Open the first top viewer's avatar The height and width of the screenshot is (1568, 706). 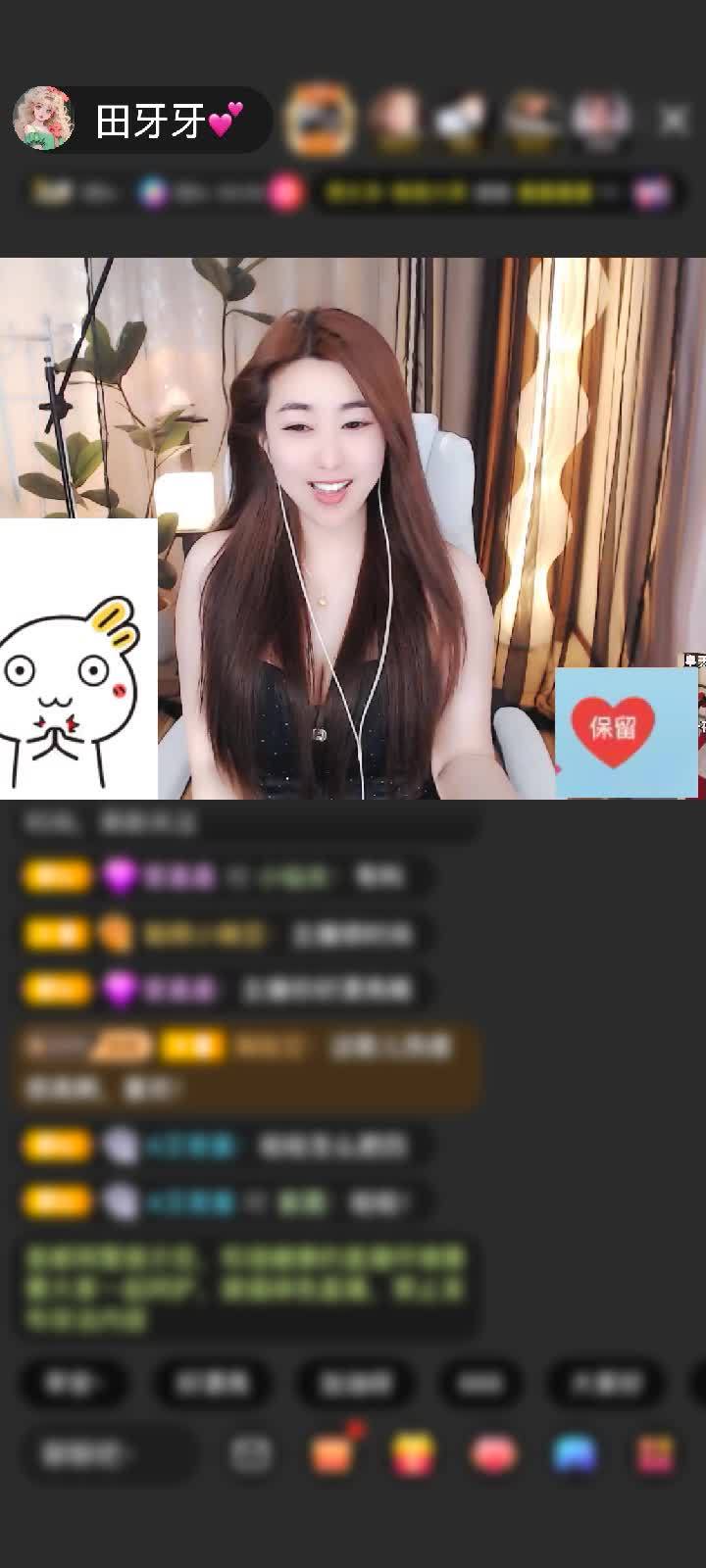pyautogui.click(x=318, y=121)
